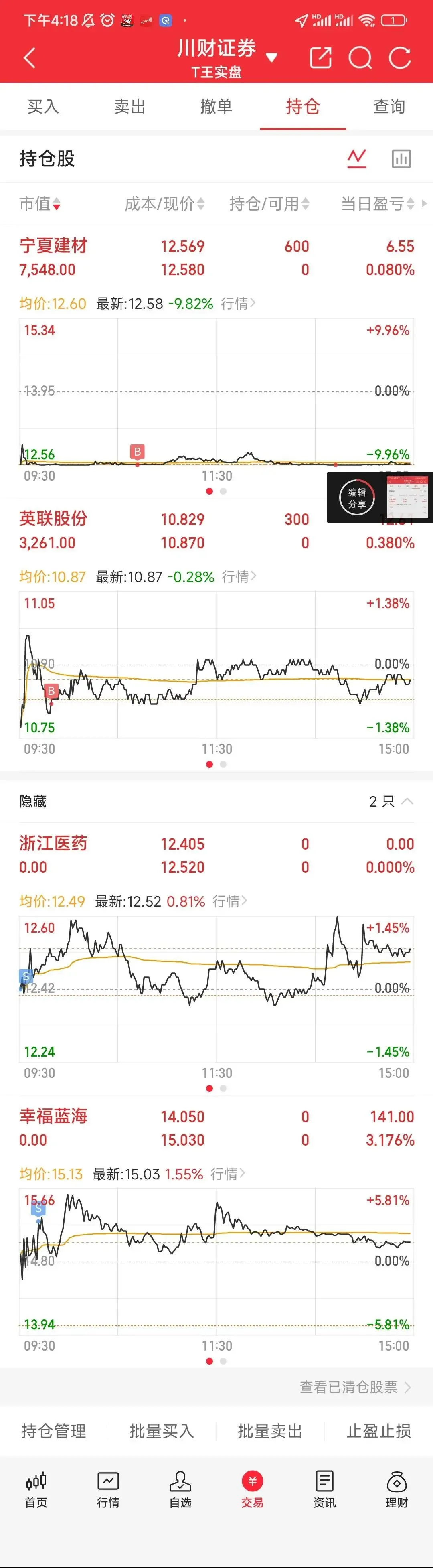Select the bar chart view icon
The height and width of the screenshot is (1568, 433).
pos(401,159)
